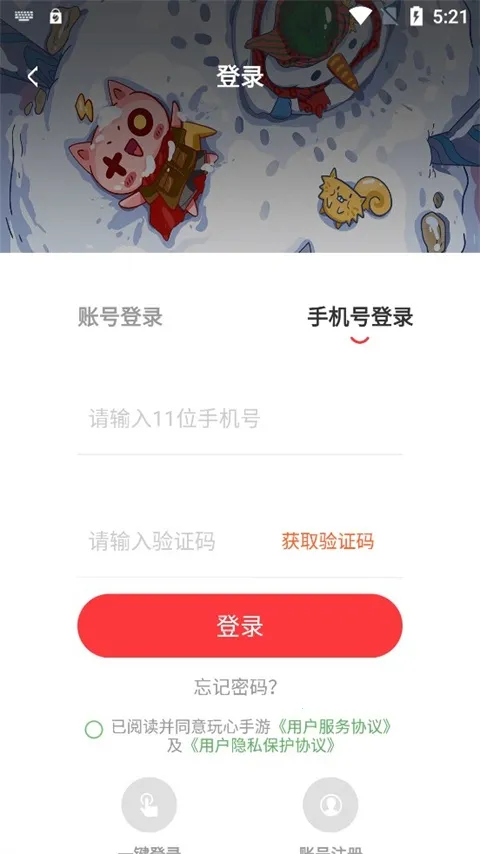Screen dimensions: 480x854
Task: Select the 手机号登录 tab
Action: click(360, 316)
